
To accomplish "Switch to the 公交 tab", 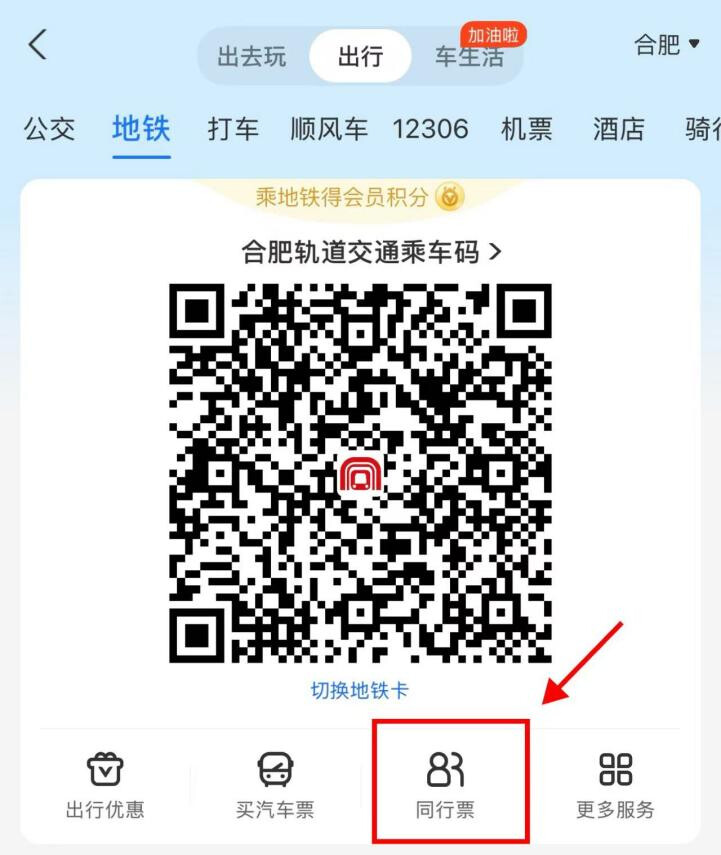I will point(50,129).
